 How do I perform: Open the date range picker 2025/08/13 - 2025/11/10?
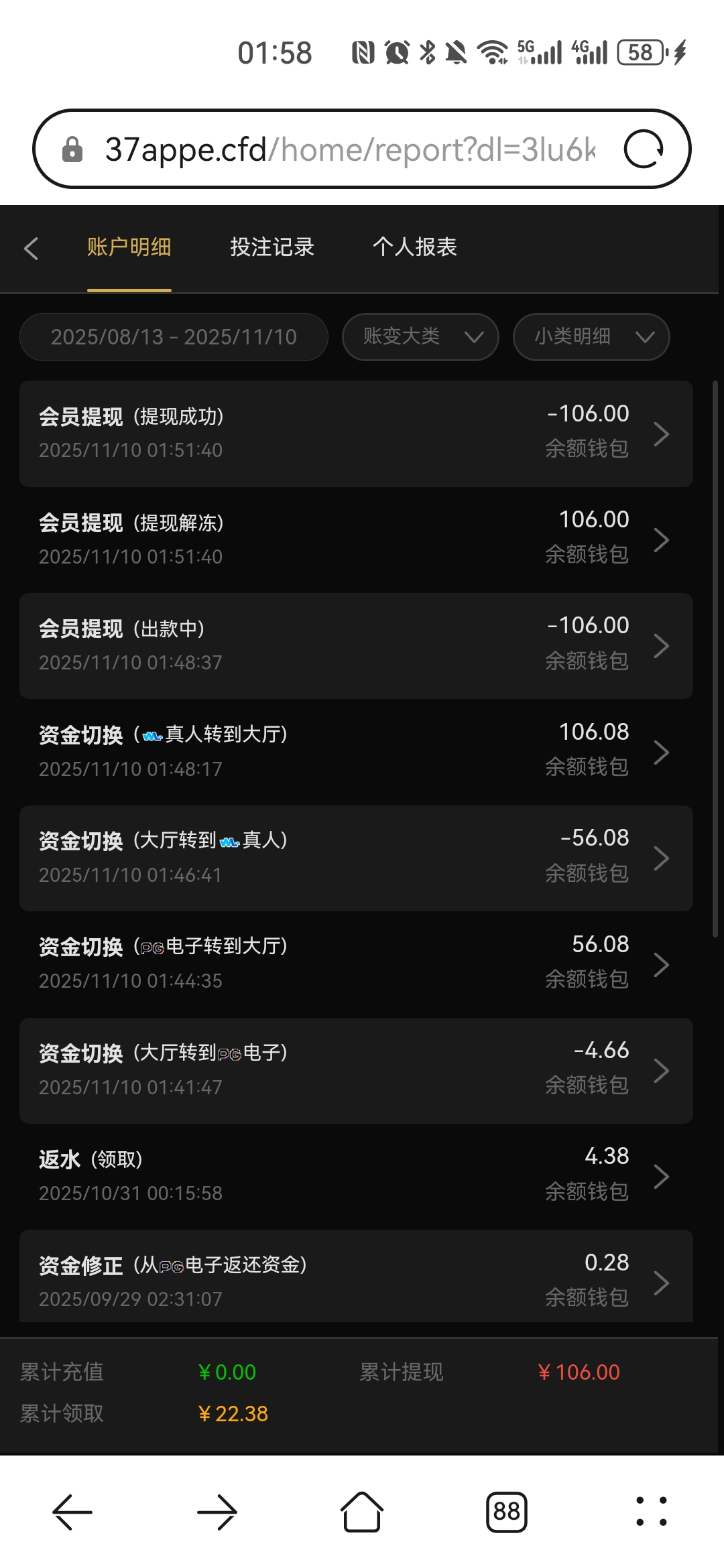tap(174, 337)
